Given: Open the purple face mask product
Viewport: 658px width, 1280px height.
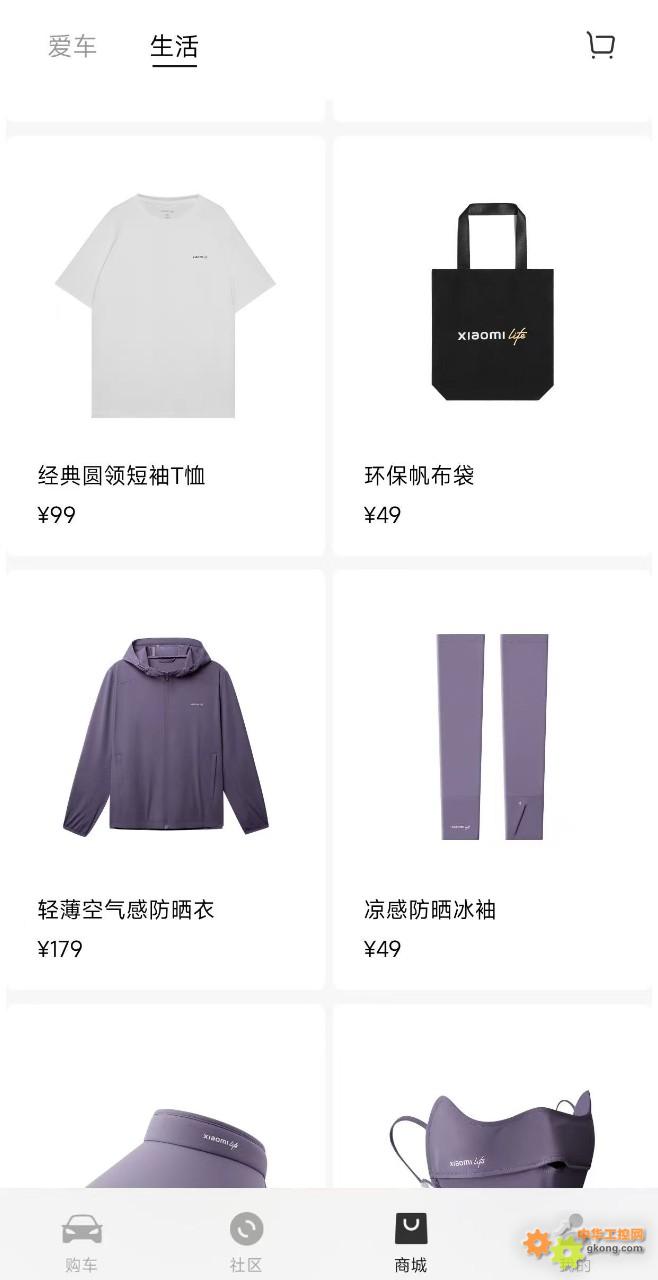Looking at the screenshot, I should pyautogui.click(x=492, y=1096).
